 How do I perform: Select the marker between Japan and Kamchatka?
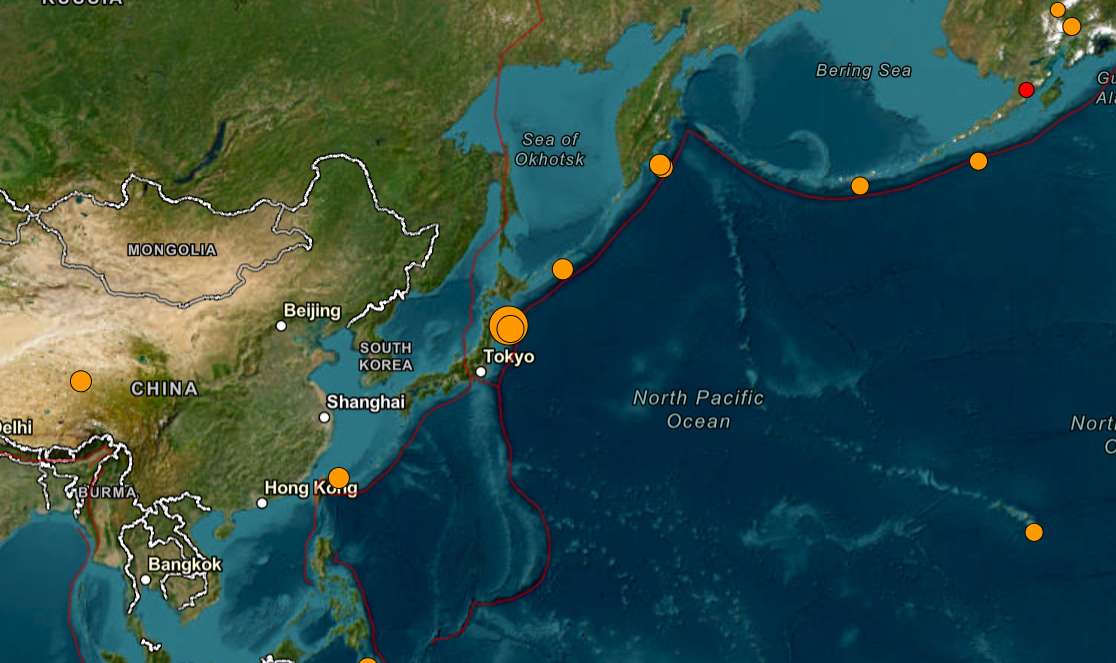(563, 269)
